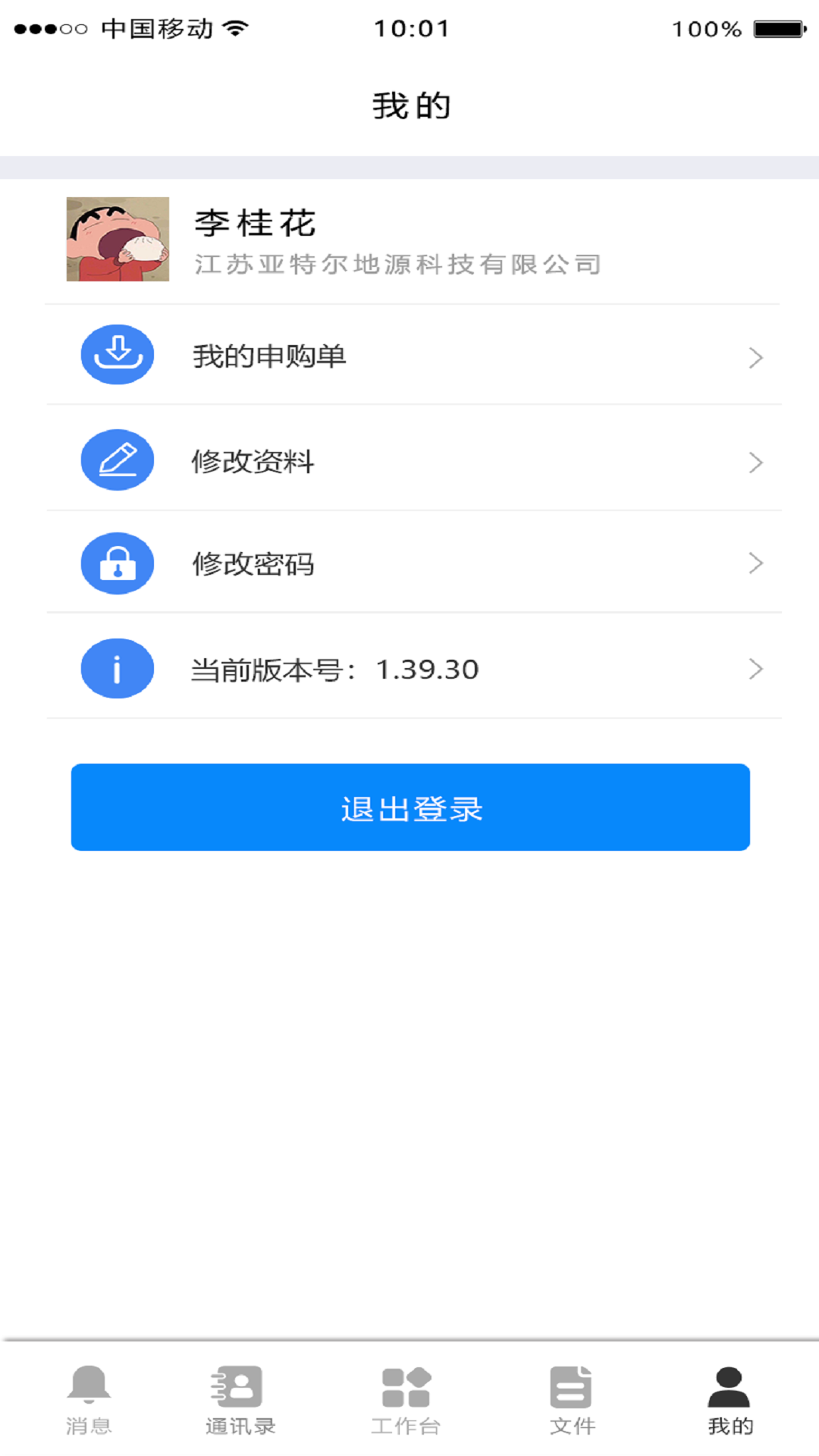Click the 我的 person icon in tab bar
The width and height of the screenshot is (819, 1456).
[x=729, y=1387]
